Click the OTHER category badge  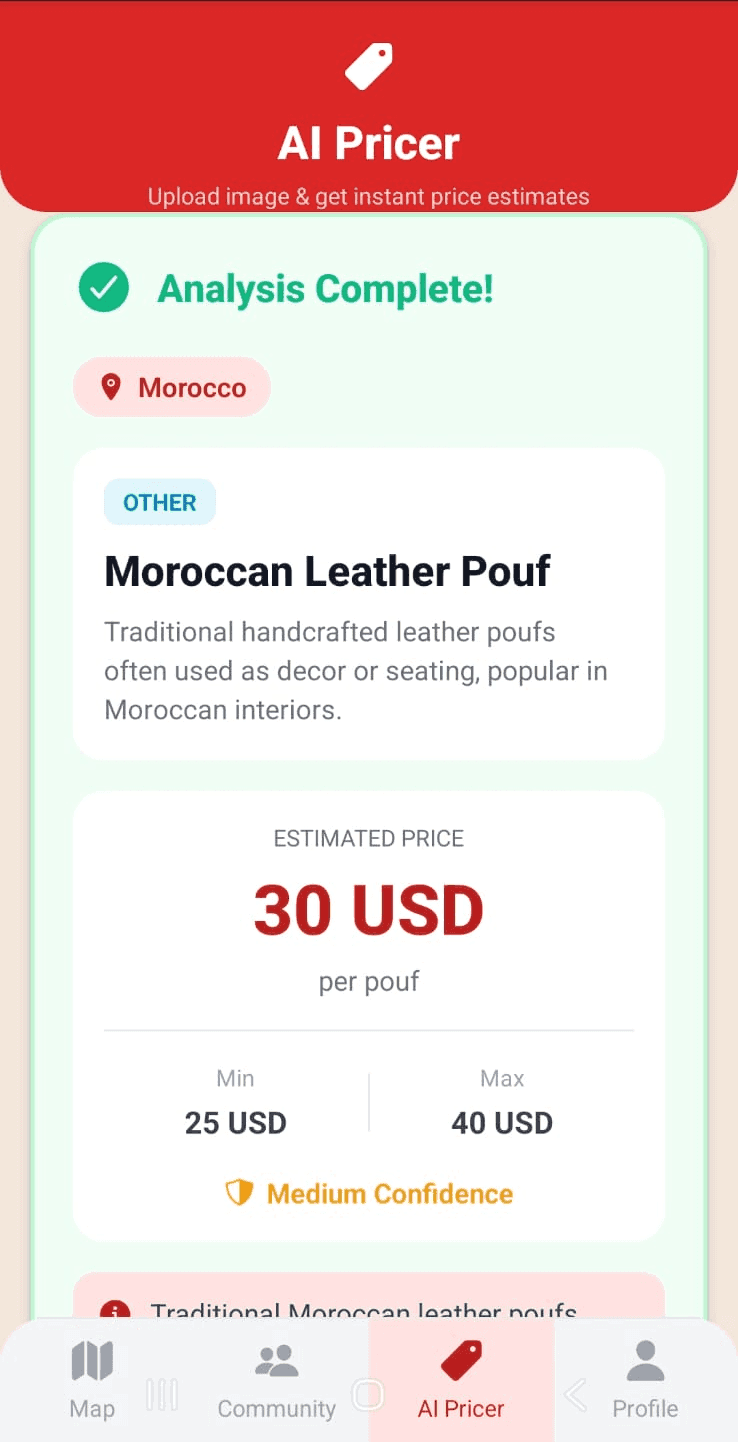[x=159, y=502]
